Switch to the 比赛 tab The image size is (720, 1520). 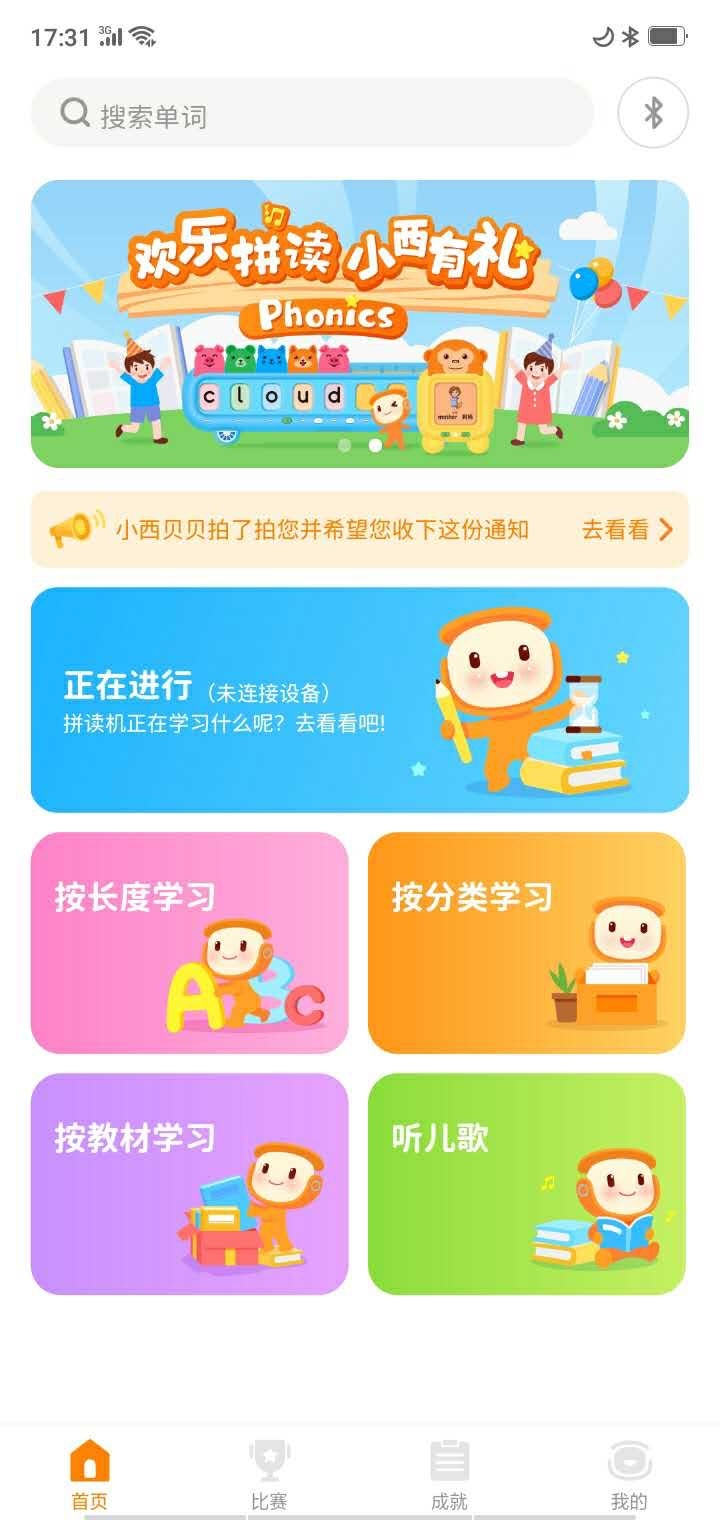click(x=269, y=1474)
